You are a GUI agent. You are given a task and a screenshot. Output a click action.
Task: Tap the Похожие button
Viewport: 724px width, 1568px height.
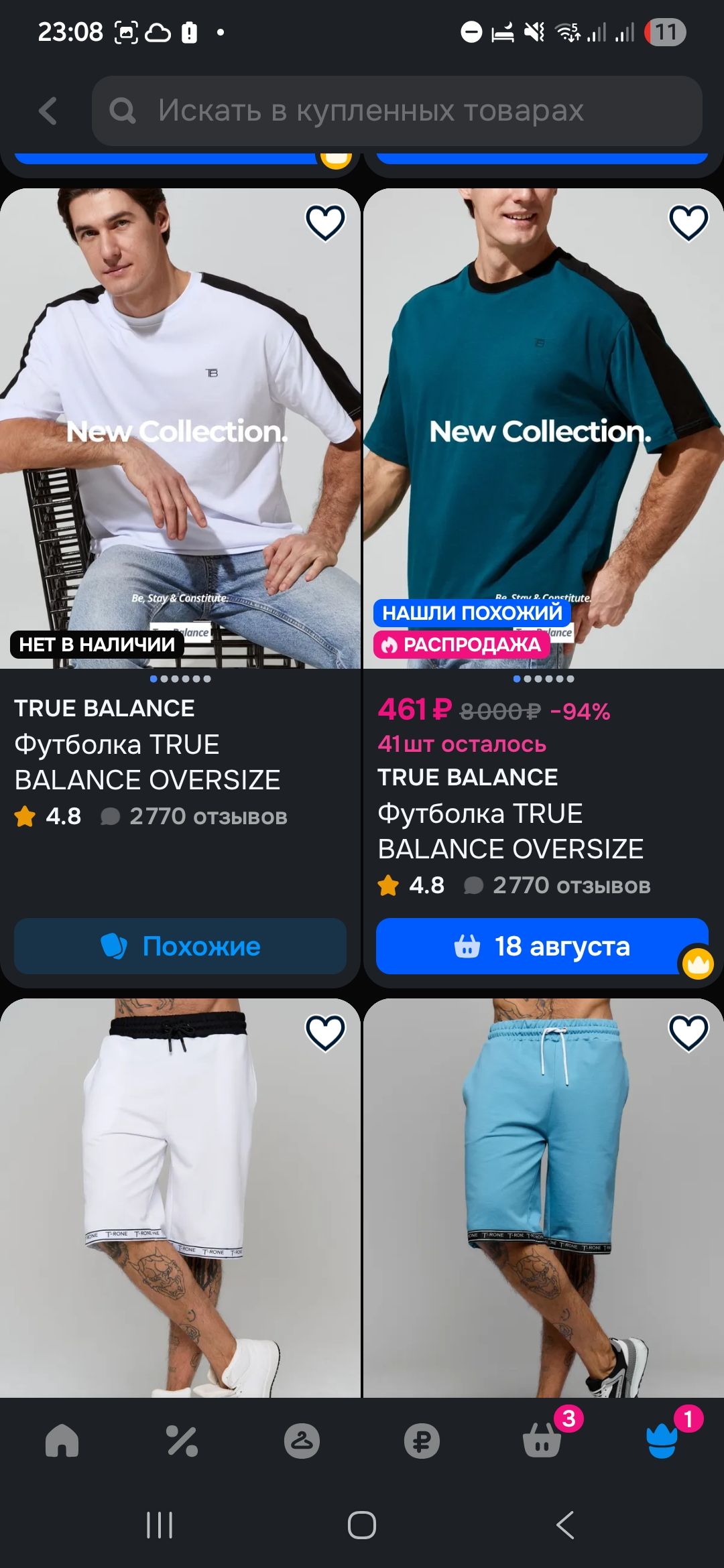pos(180,946)
